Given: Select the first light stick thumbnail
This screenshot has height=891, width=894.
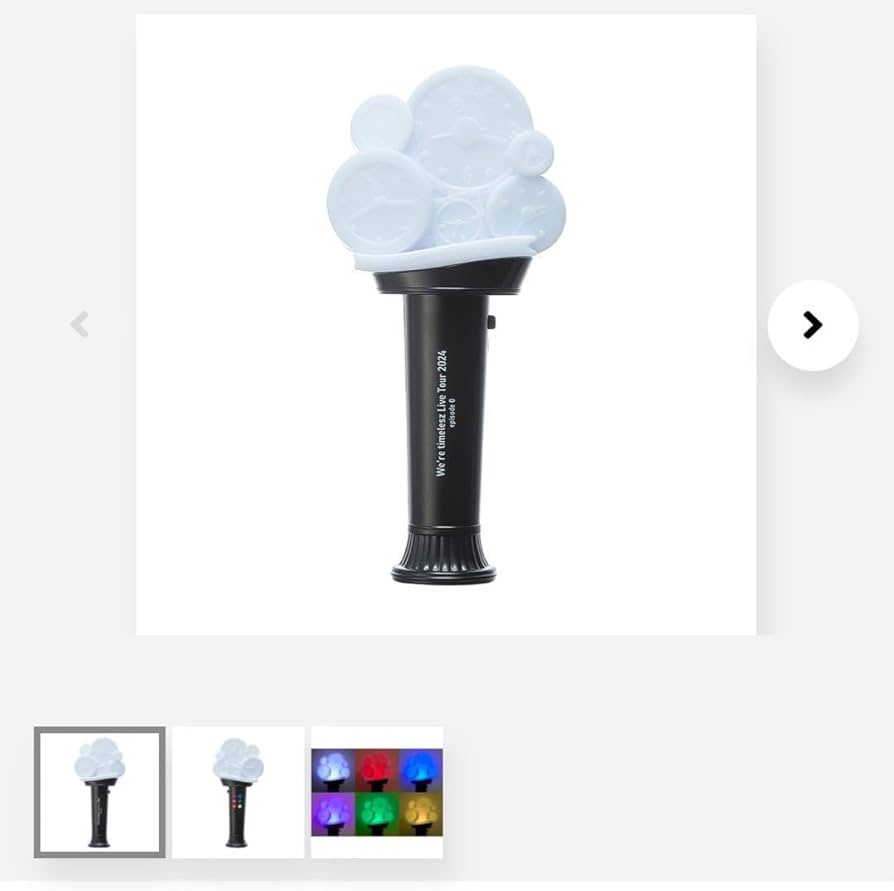Looking at the screenshot, I should coord(99,792).
